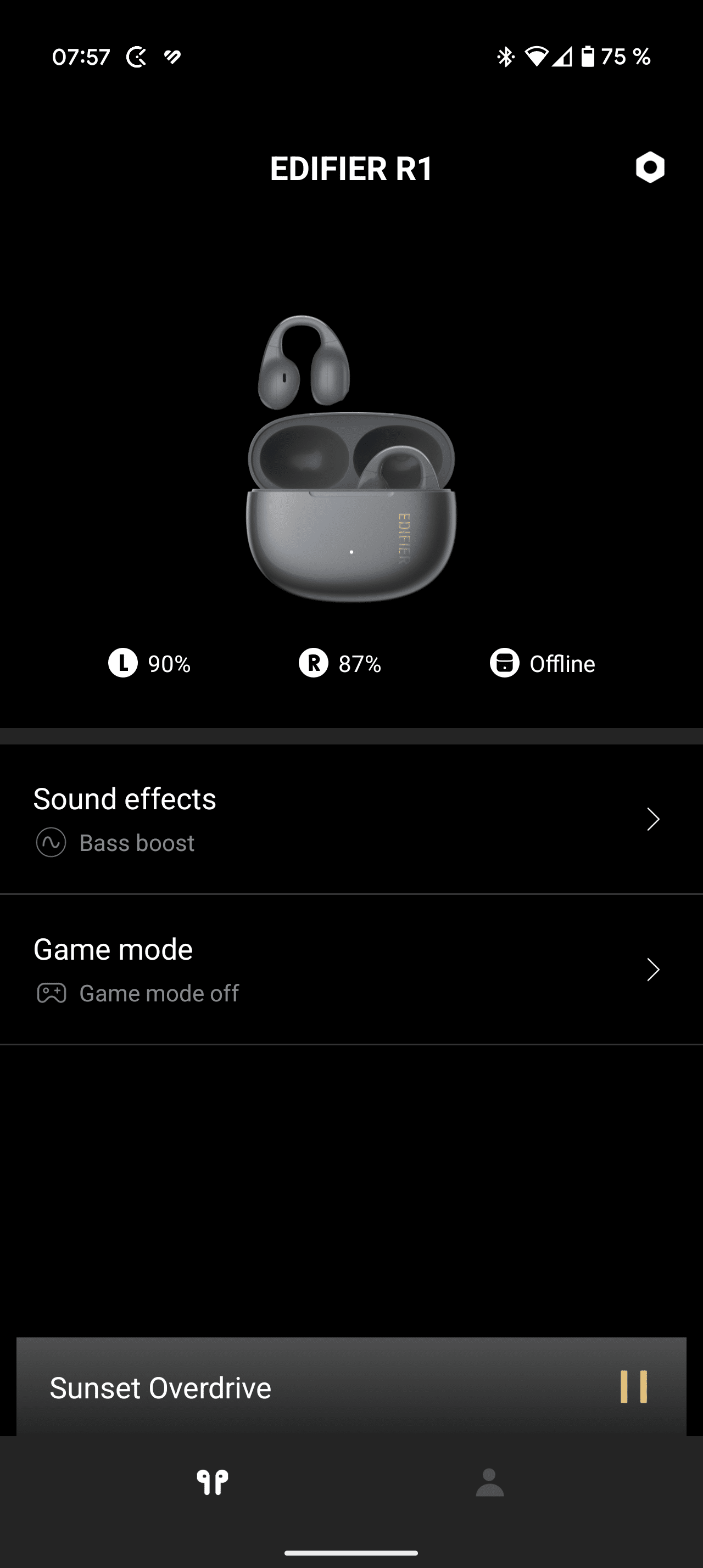Open the device settings hexagon icon

coord(649,167)
